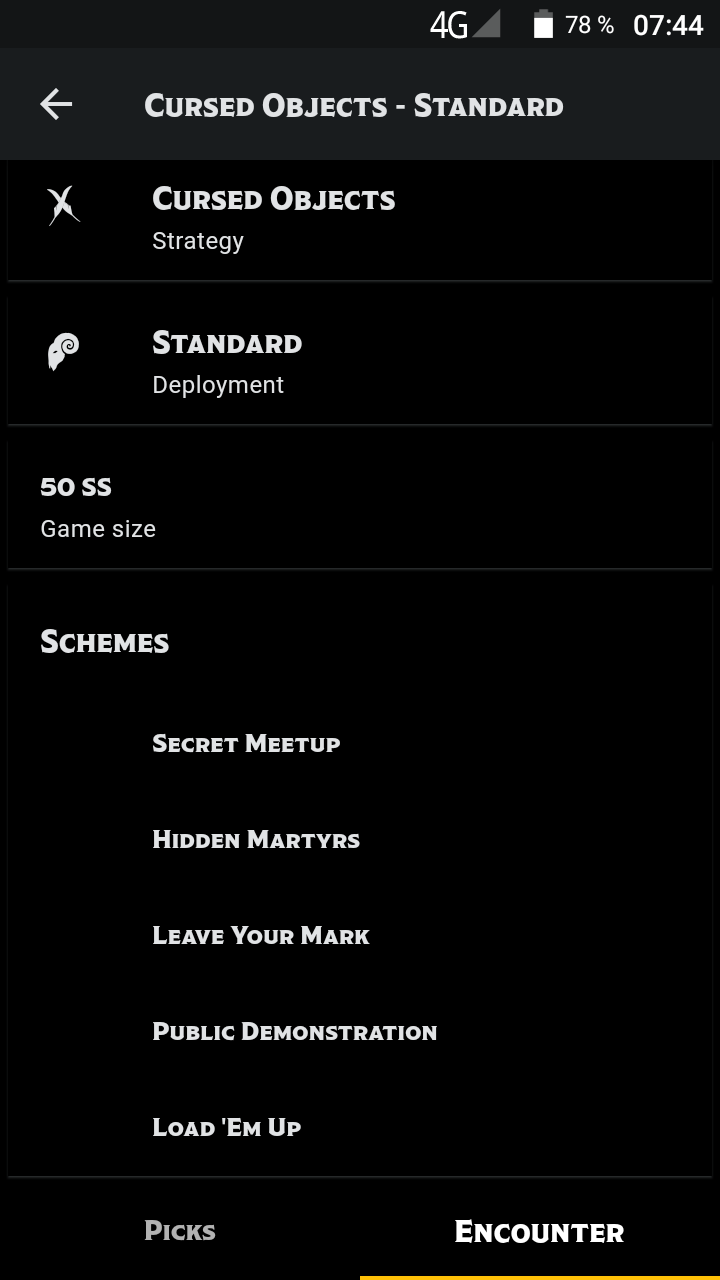Tap the back arrow icon

click(x=56, y=103)
